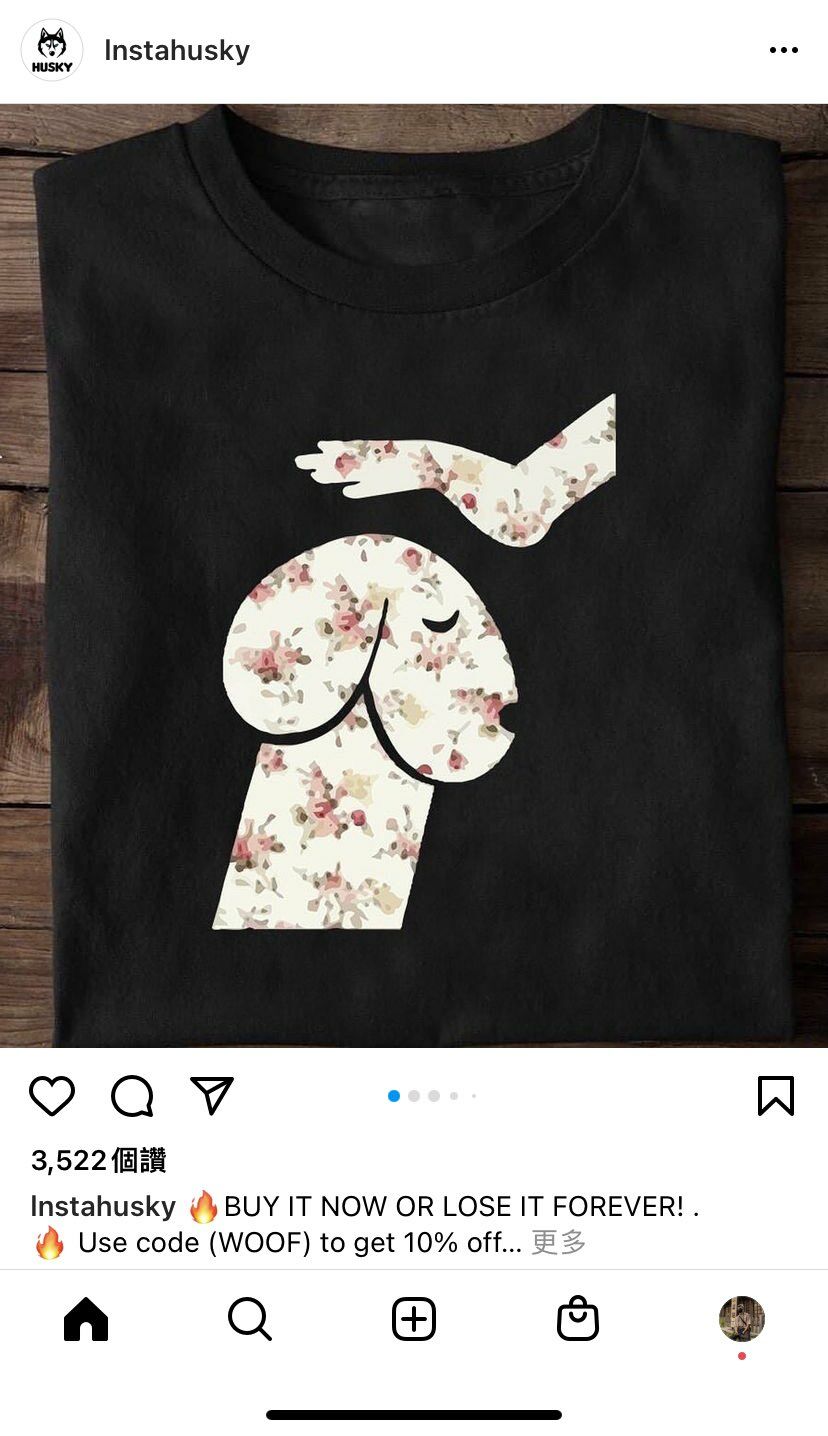Create a new post with the plus icon
This screenshot has width=828, height=1436.
[414, 1319]
